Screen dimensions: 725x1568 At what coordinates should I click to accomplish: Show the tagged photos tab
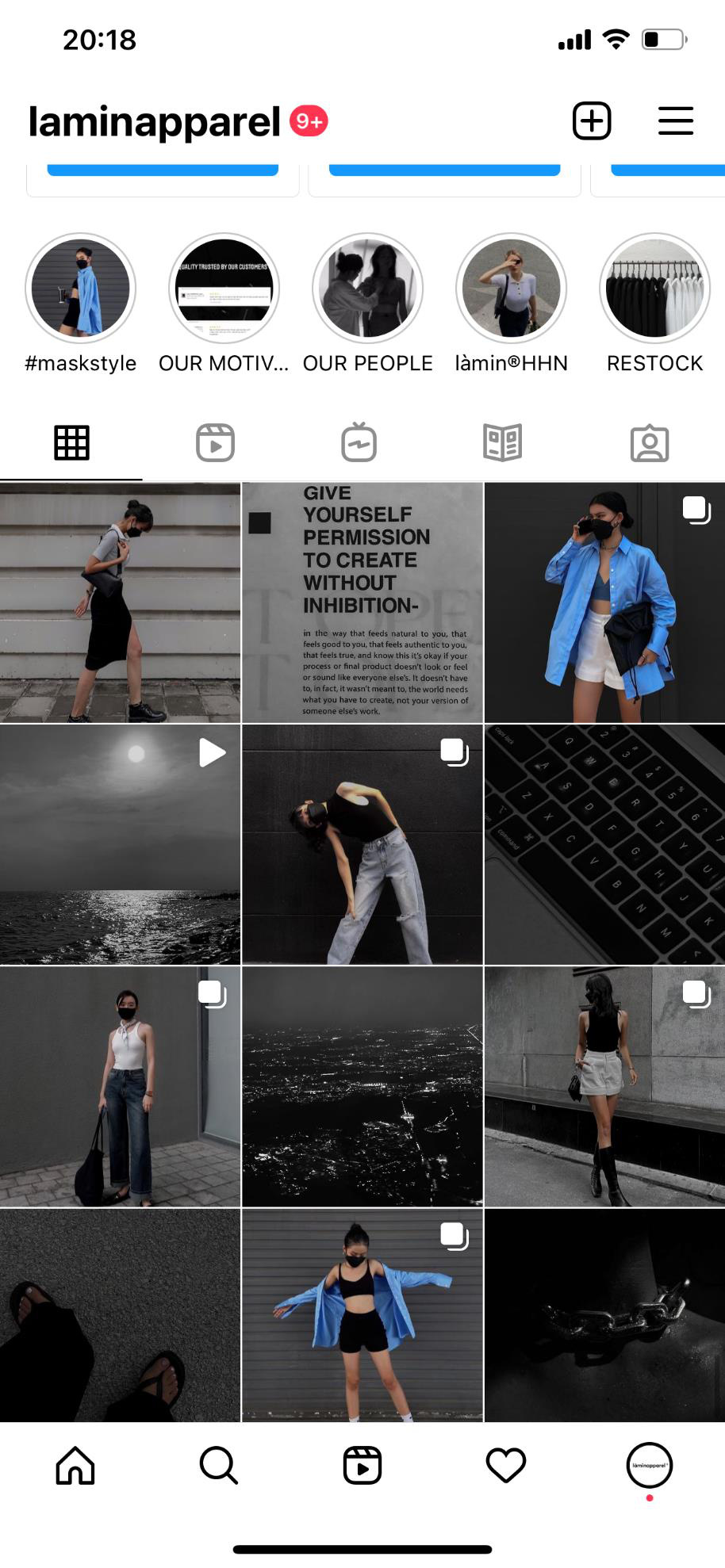[650, 442]
